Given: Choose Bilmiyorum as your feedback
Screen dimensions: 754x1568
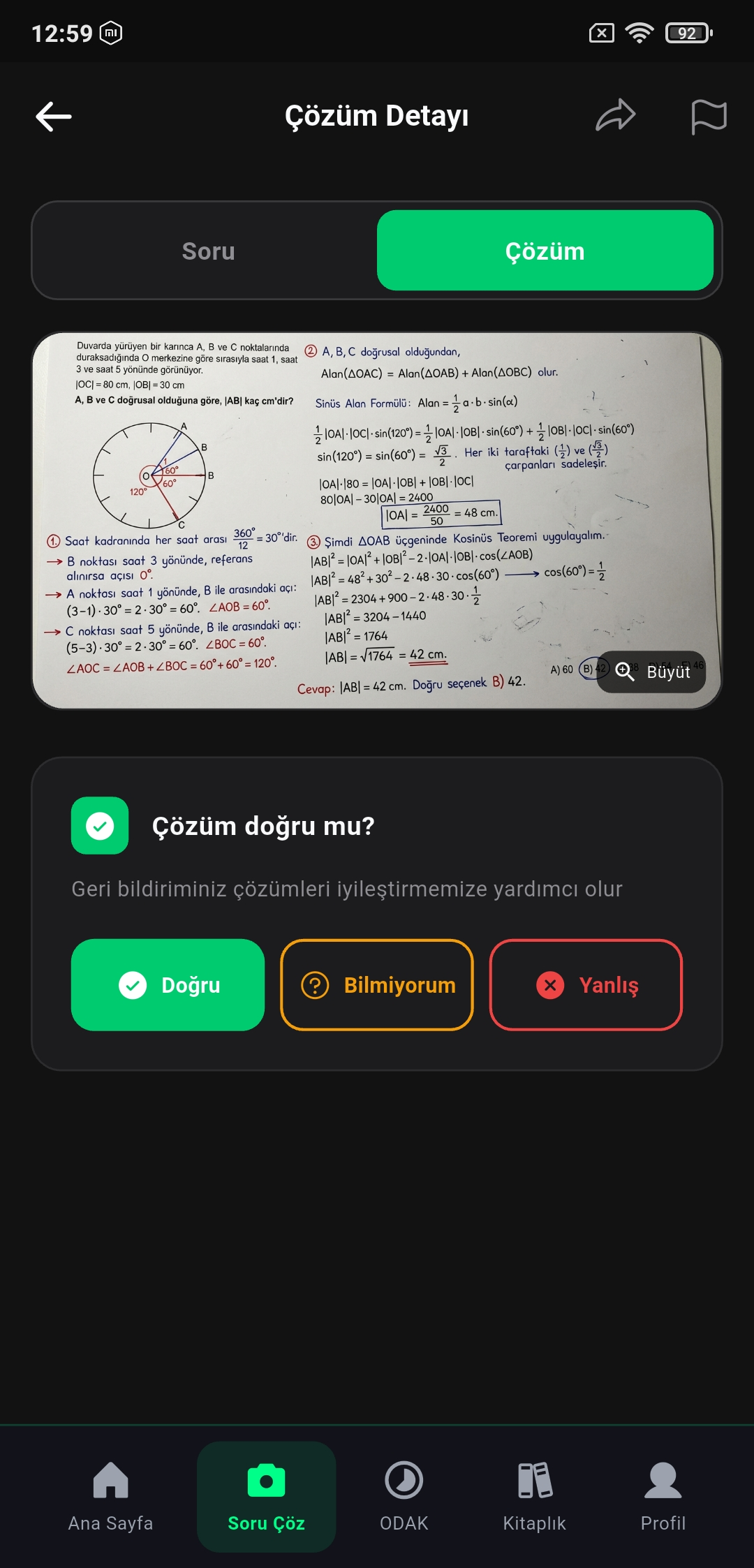Looking at the screenshot, I should point(376,985).
